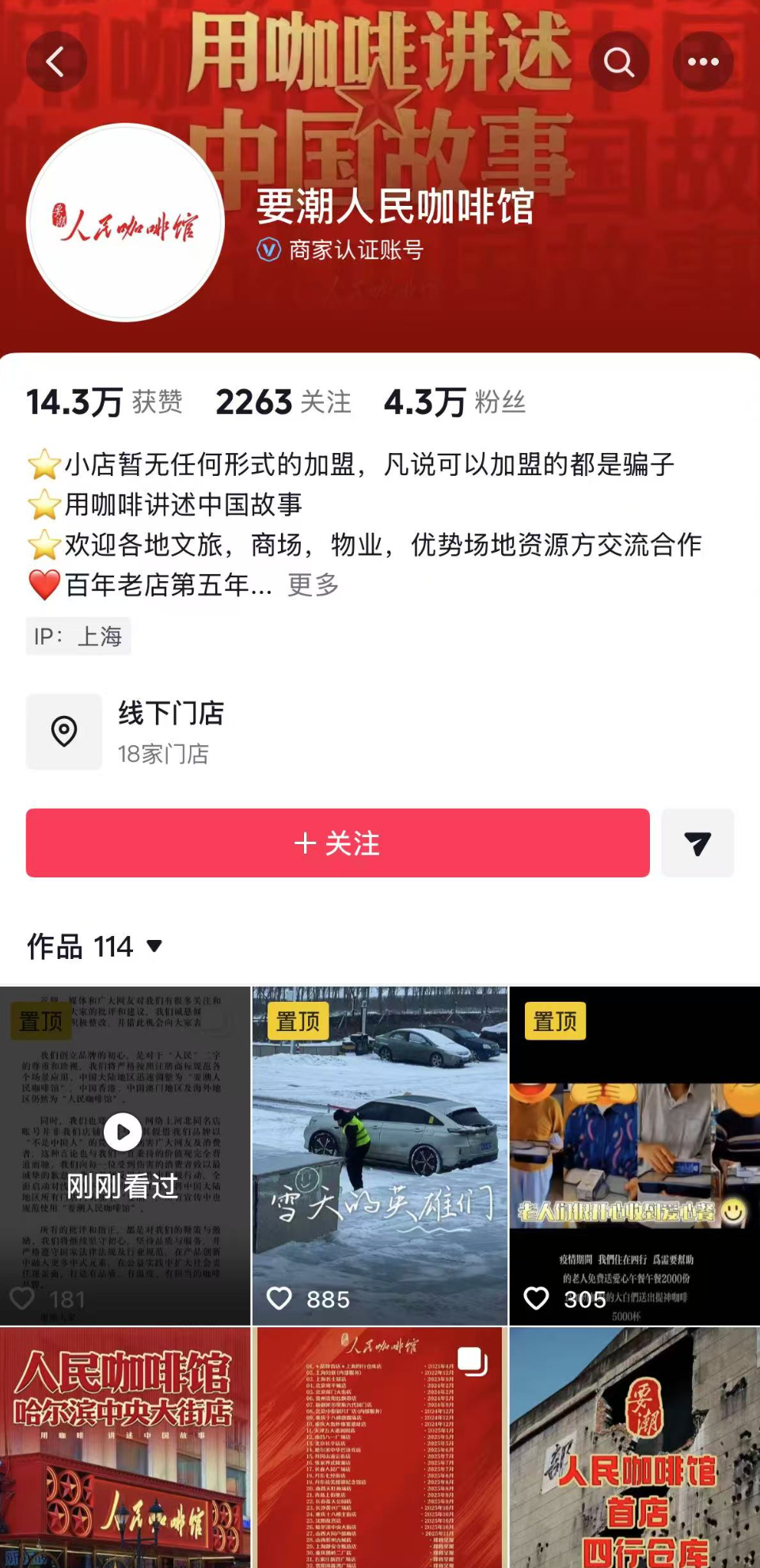View the 要潮人民咖啡馆 profile avatar
760x1568 pixels.
[x=125, y=223]
